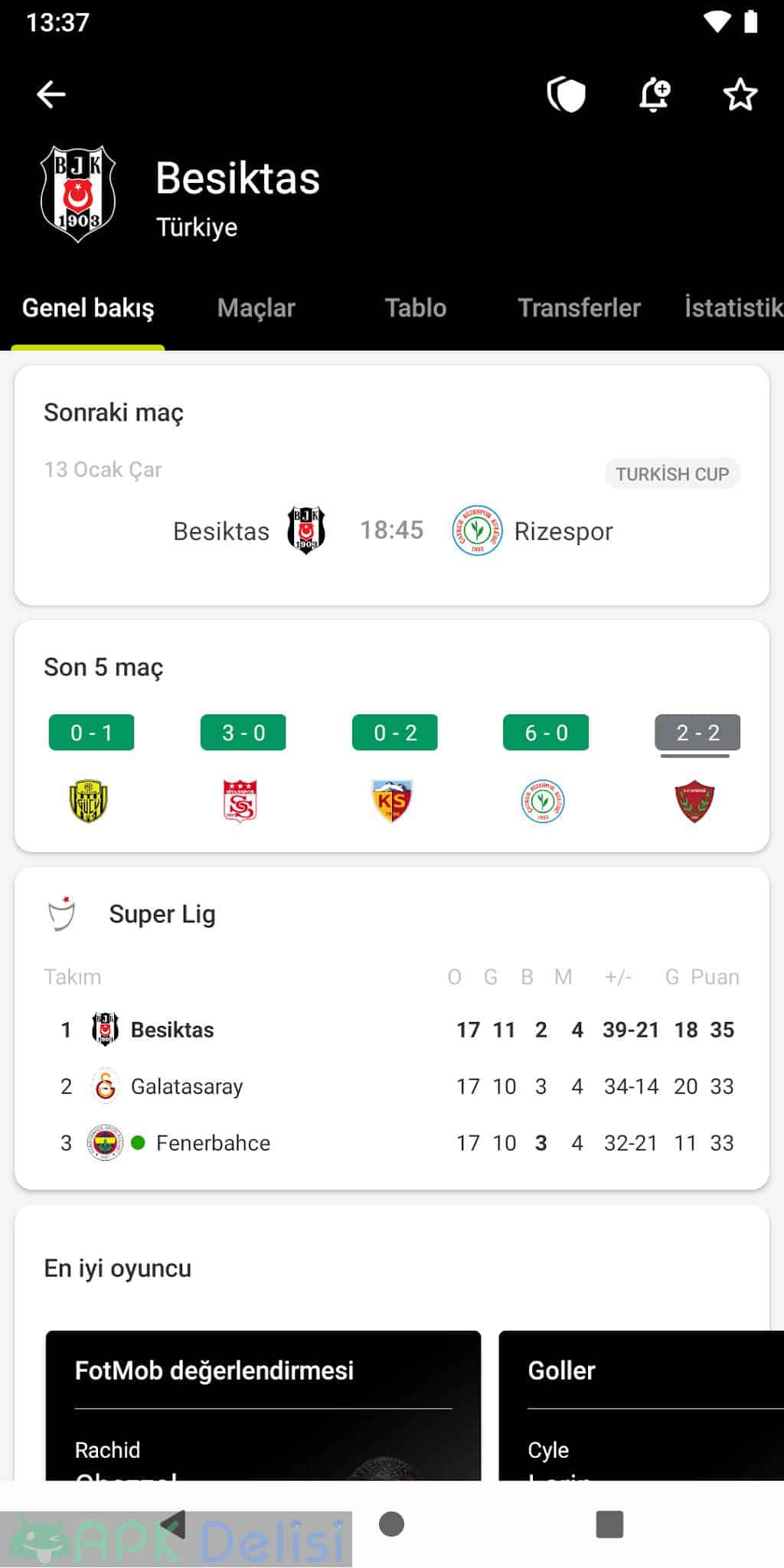
Task: Open the FotMob değerlendirmesi player card
Action: [263, 1405]
